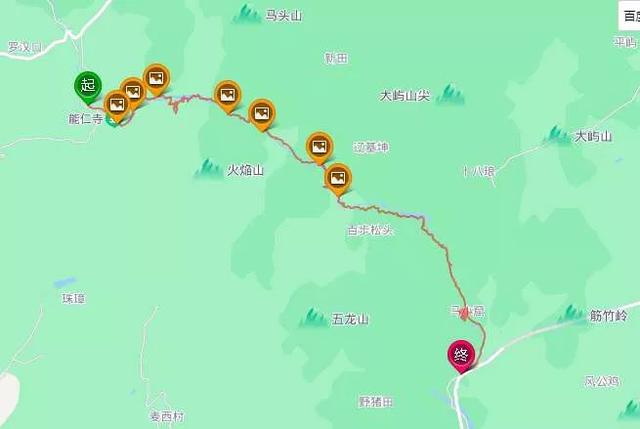
Task: Open the photo marker nearest 百步松头
Action: point(338,179)
